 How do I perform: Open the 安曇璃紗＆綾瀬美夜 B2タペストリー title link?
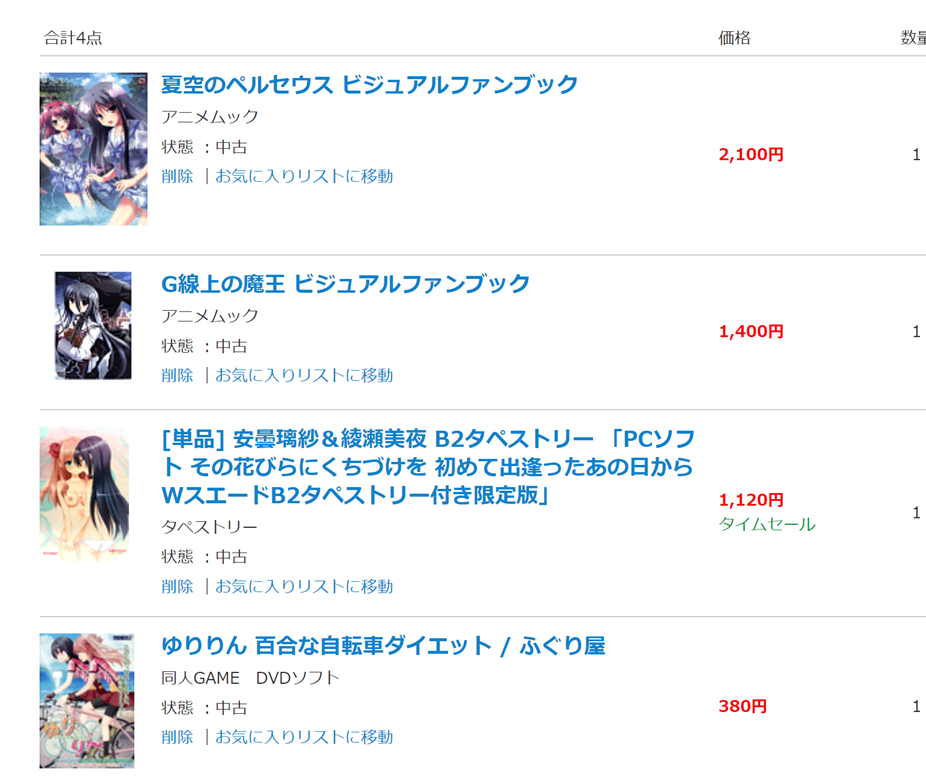point(427,467)
